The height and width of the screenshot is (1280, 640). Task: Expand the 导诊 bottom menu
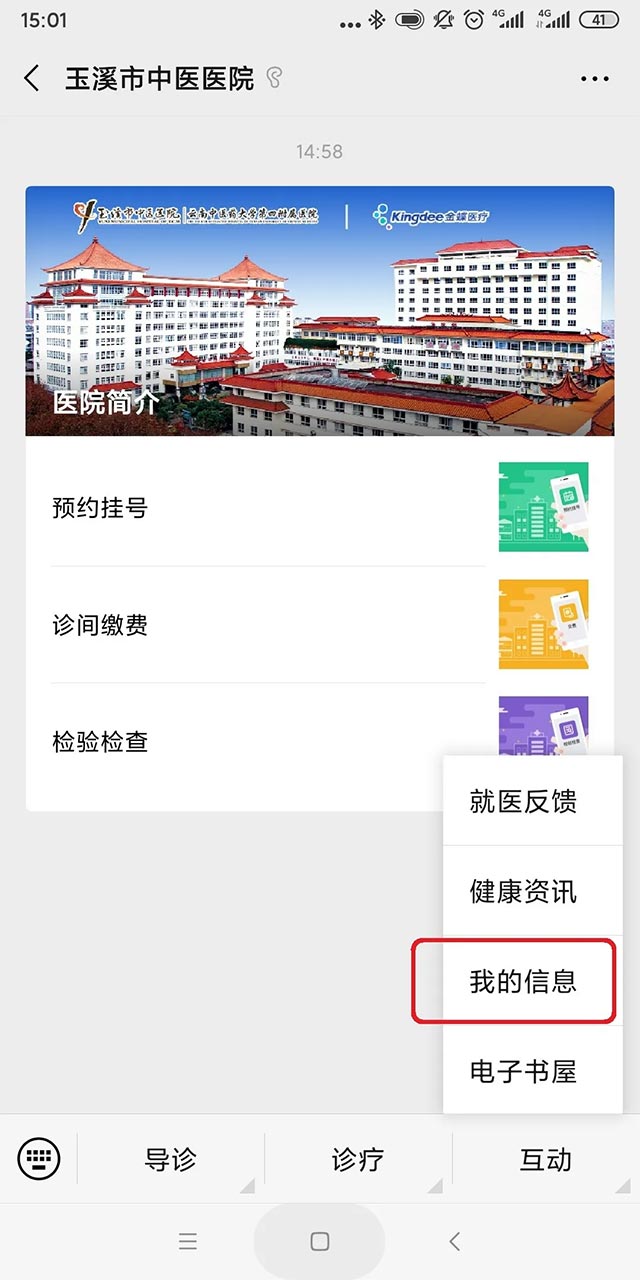(x=170, y=1160)
